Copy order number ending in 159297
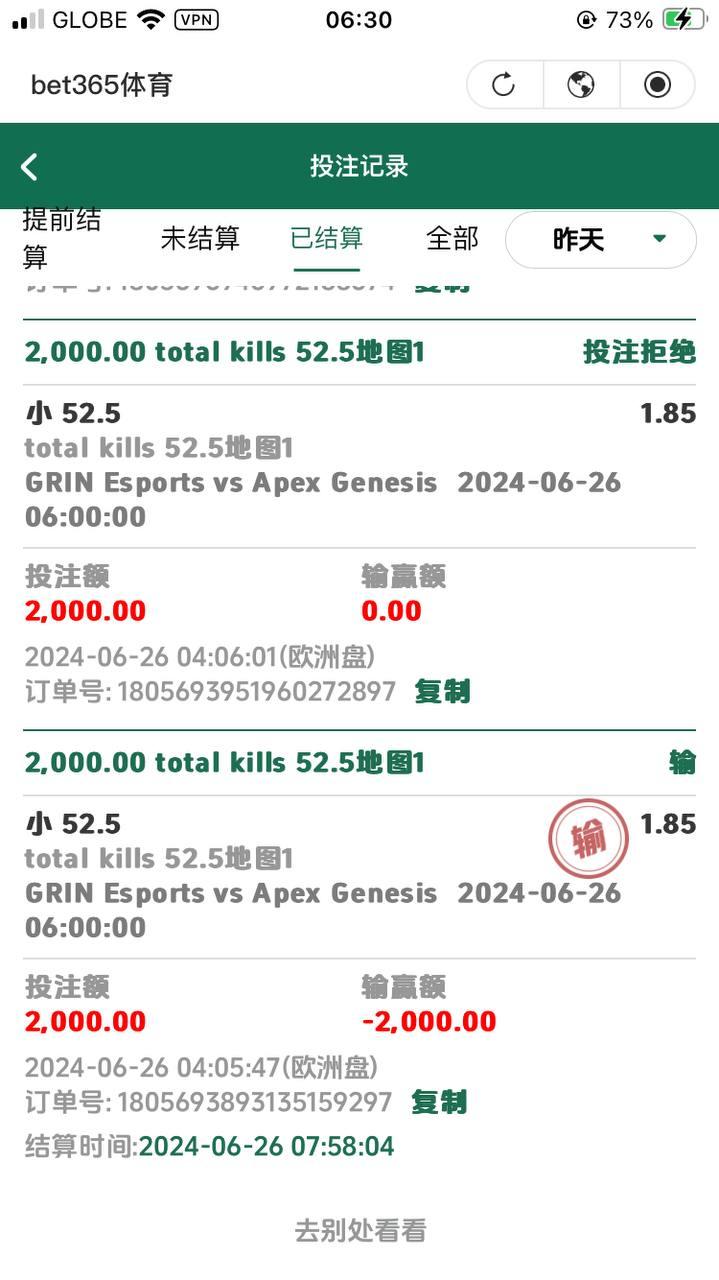Image resolution: width=719 pixels, height=1280 pixels. pos(439,1102)
